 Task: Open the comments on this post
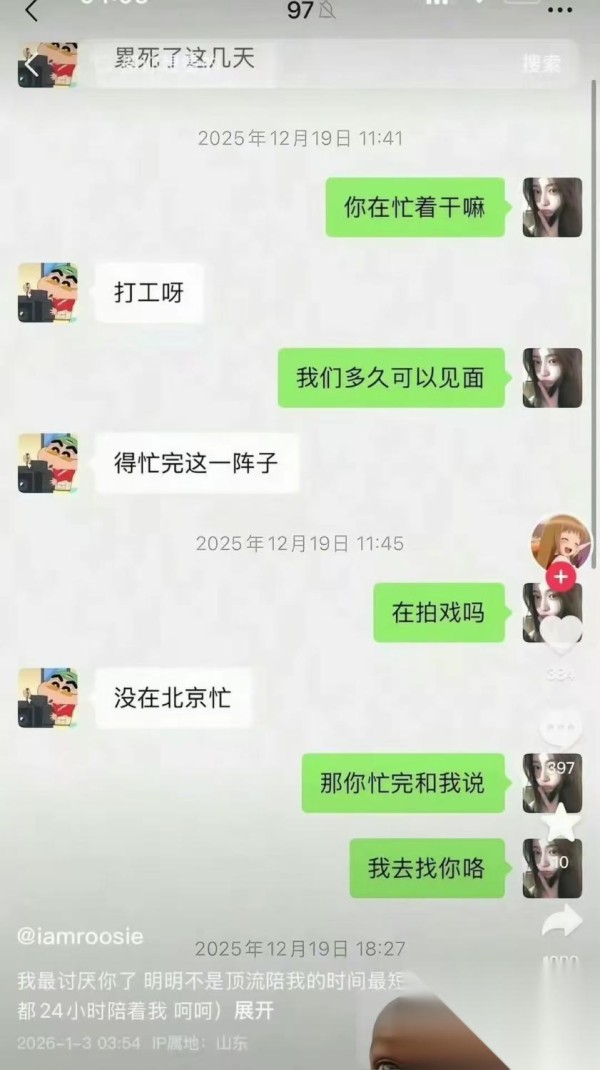[561, 727]
